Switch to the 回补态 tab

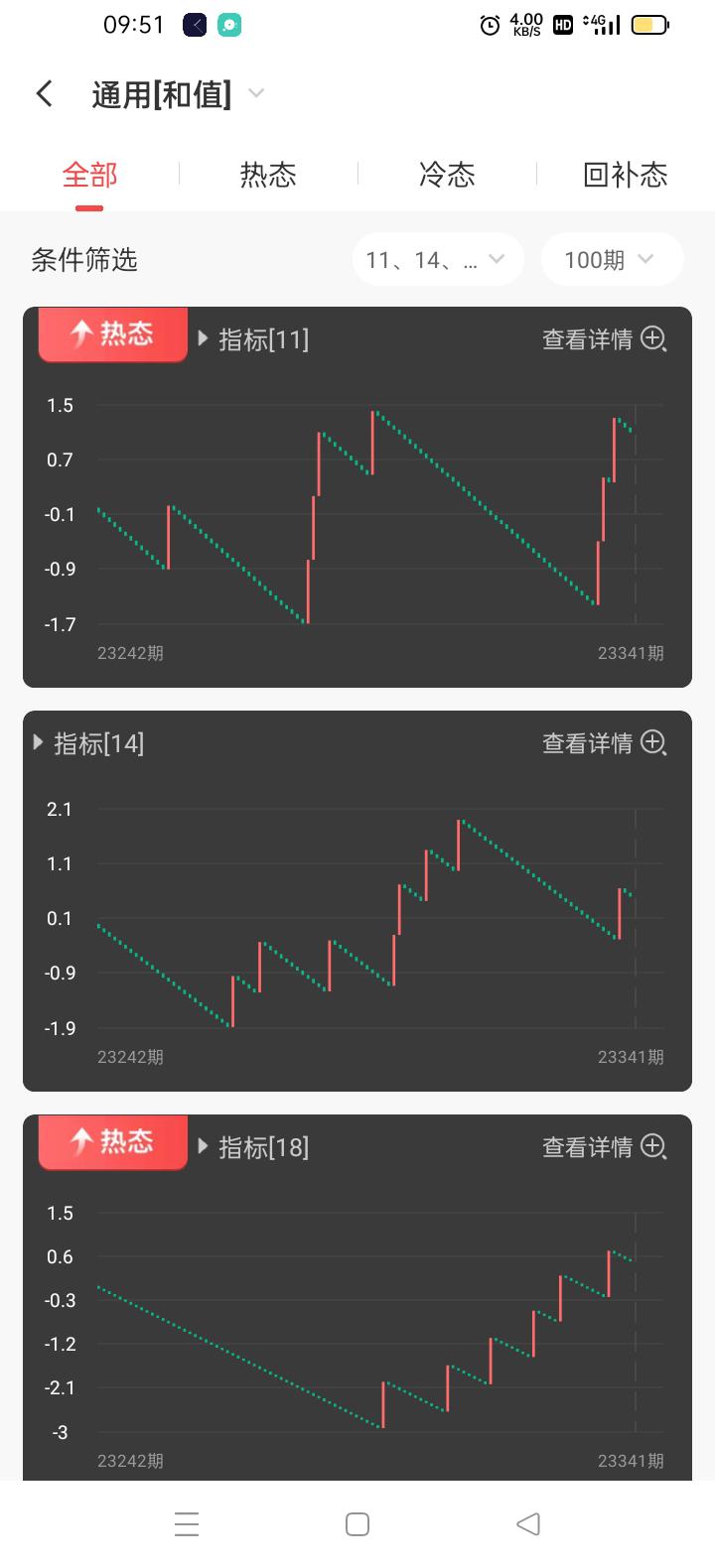625,176
